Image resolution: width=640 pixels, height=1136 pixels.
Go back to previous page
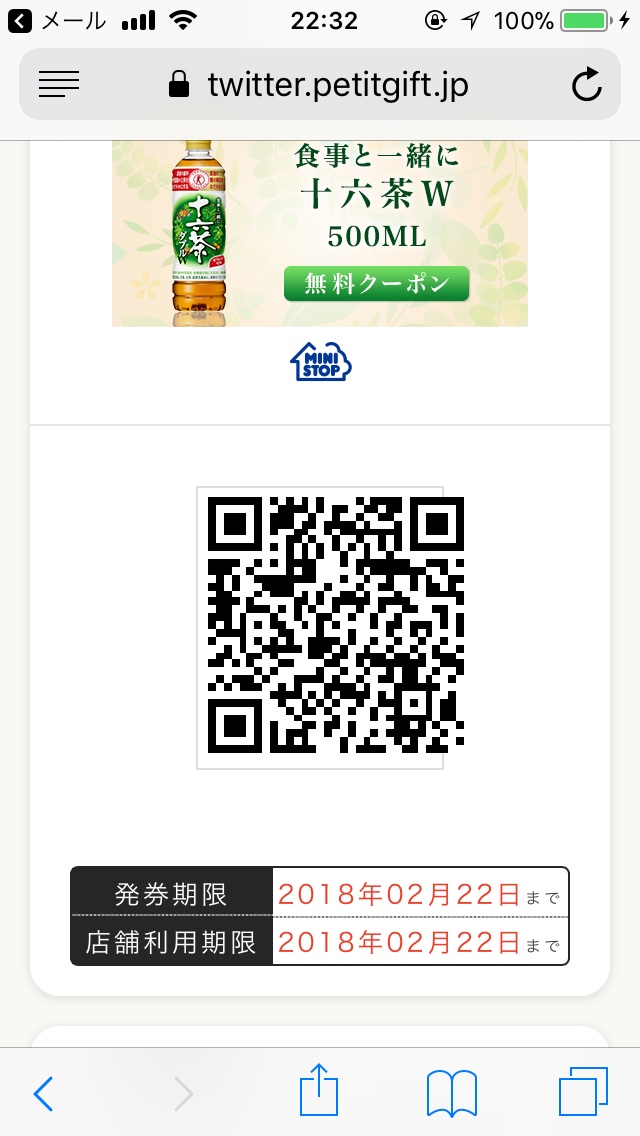click(x=43, y=1094)
